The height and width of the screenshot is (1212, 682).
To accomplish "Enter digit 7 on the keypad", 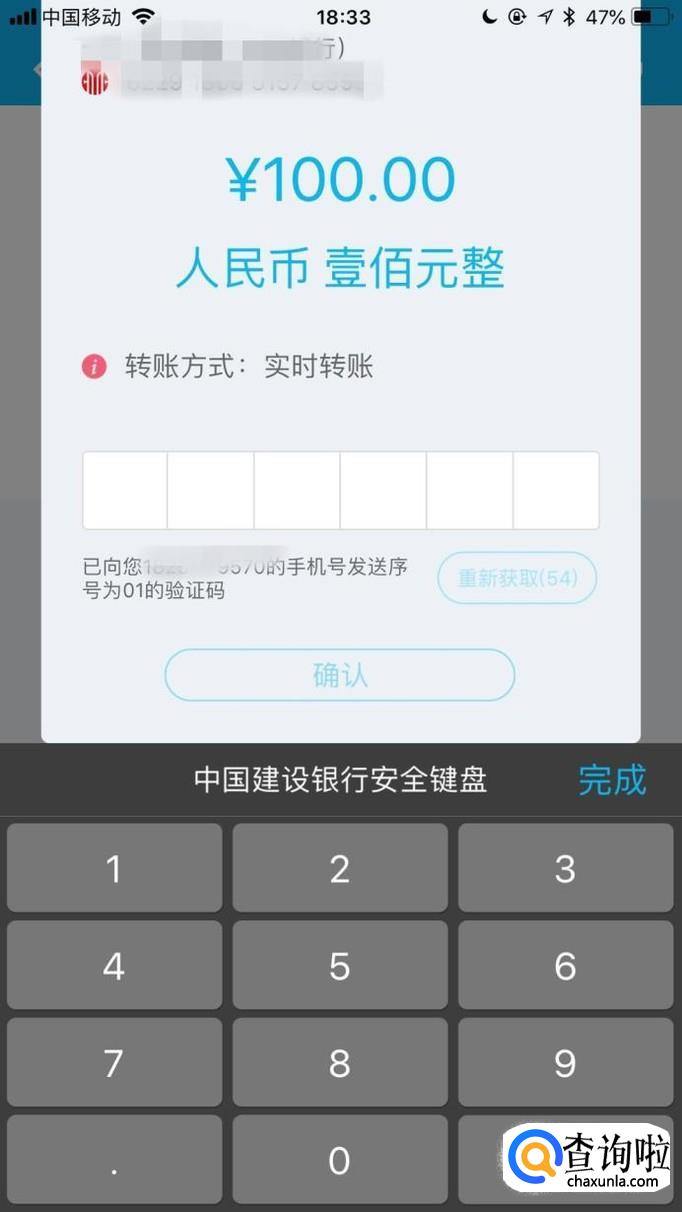I will [114, 1062].
